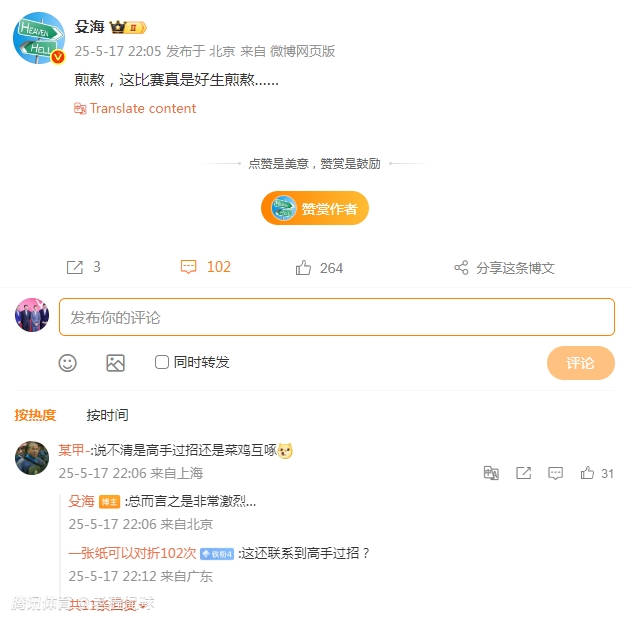The image size is (633, 620).
Task: Sort comments by 按热度
Action: (x=35, y=415)
